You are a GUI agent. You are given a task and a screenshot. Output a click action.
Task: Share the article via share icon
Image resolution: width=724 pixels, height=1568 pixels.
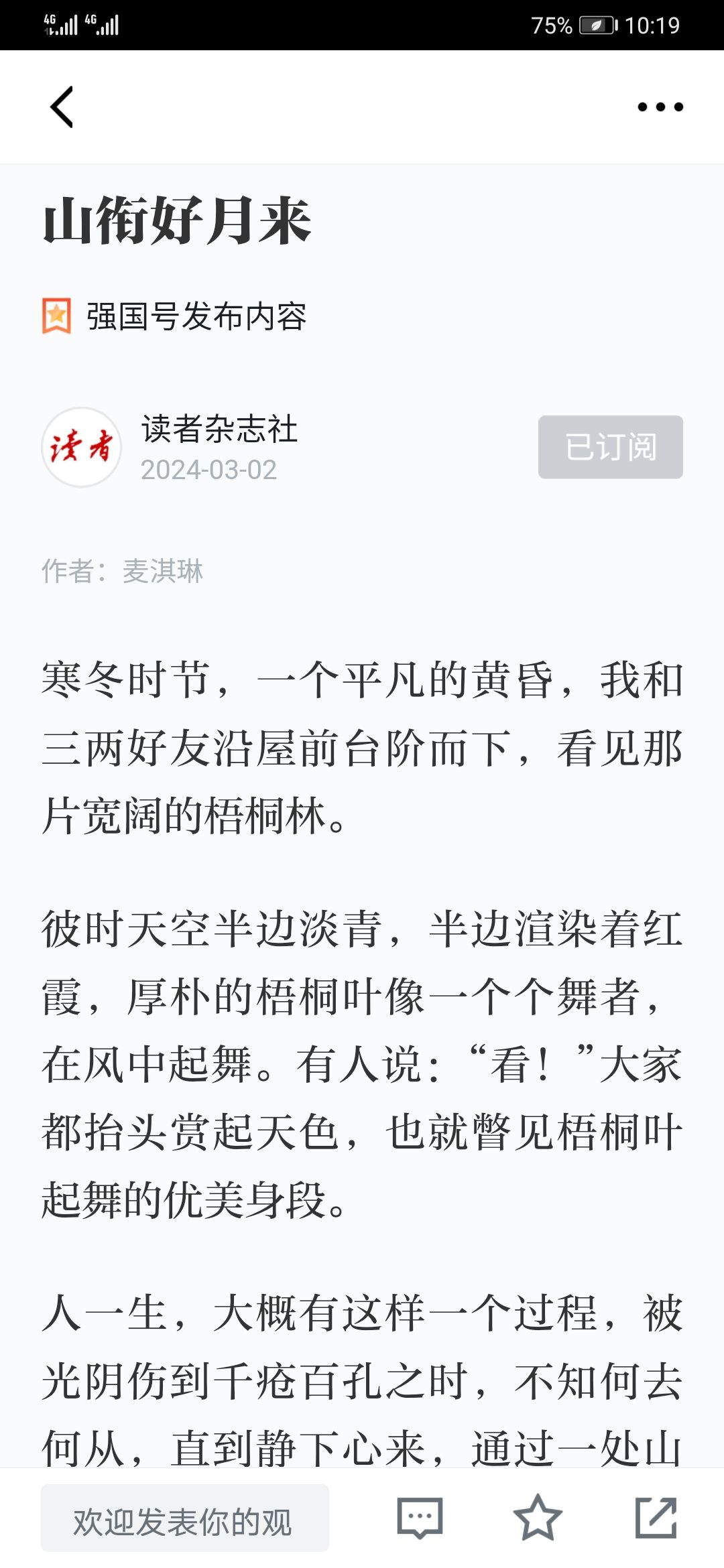point(656,1518)
